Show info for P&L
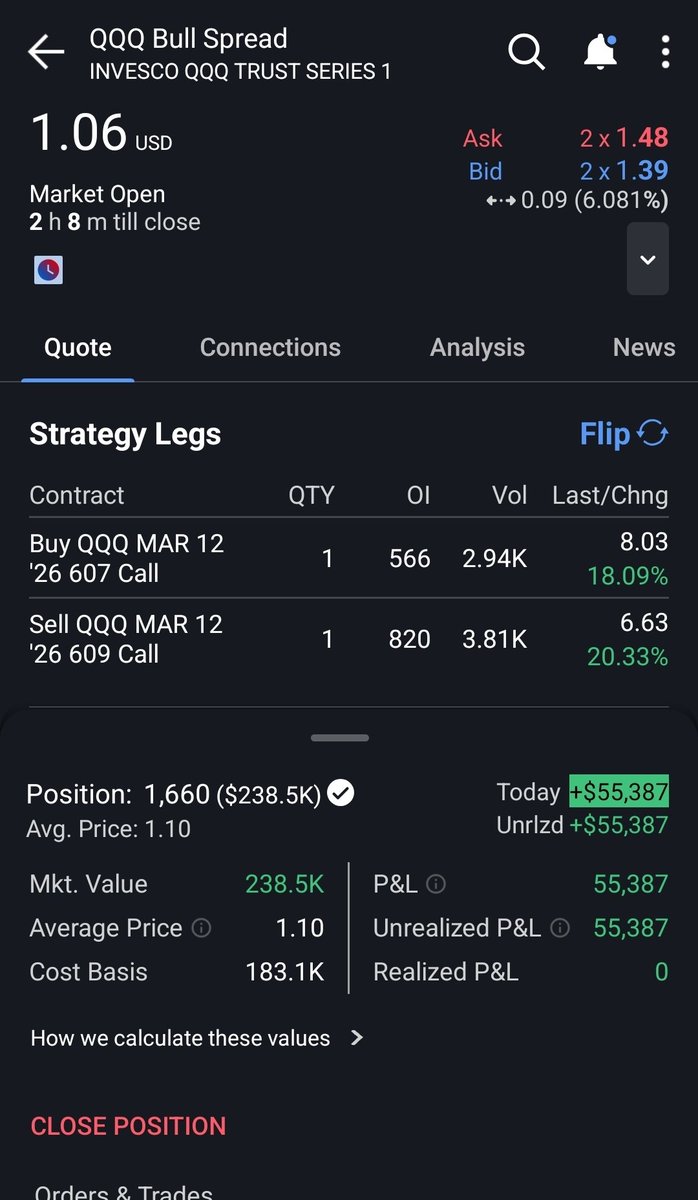 click(x=436, y=884)
